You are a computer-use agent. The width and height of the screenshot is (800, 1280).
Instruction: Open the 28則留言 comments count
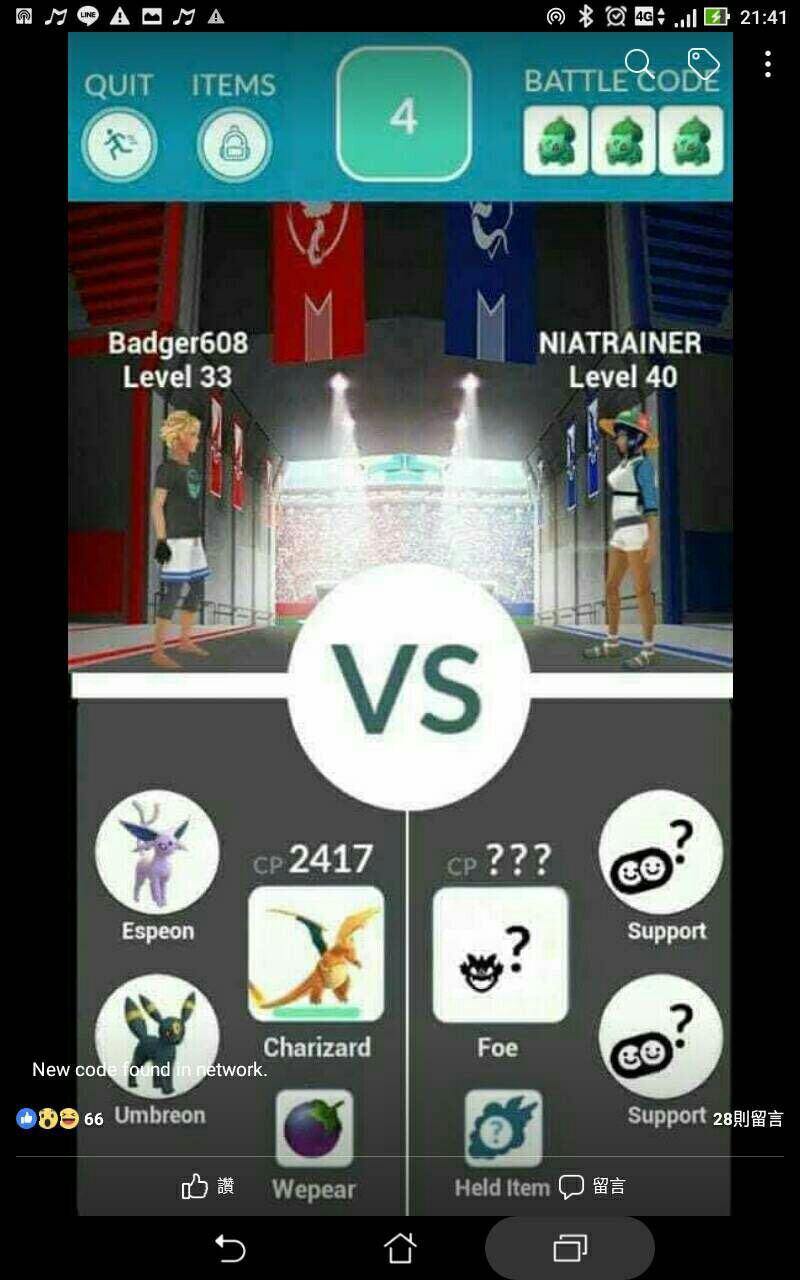click(x=748, y=1119)
